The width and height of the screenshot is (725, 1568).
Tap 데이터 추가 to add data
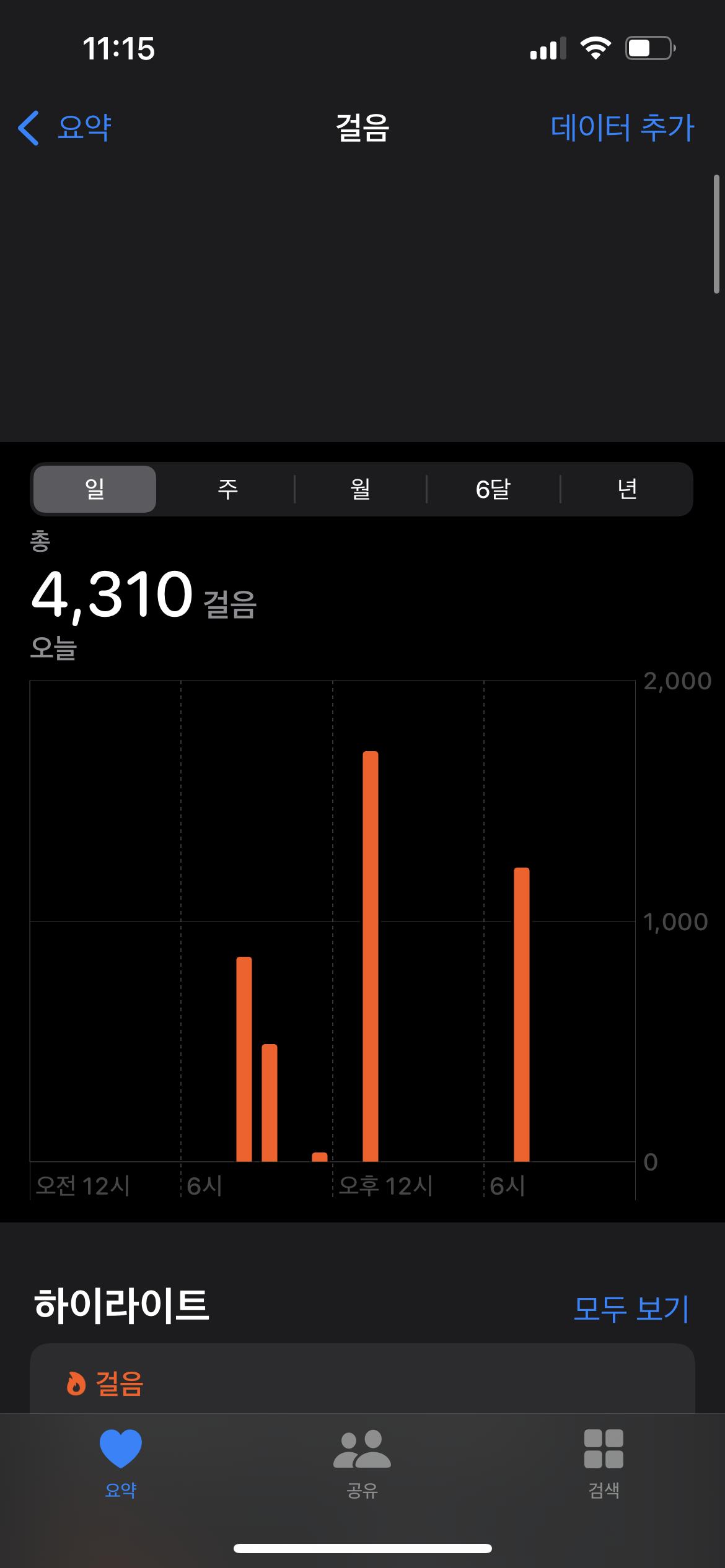pyautogui.click(x=622, y=128)
